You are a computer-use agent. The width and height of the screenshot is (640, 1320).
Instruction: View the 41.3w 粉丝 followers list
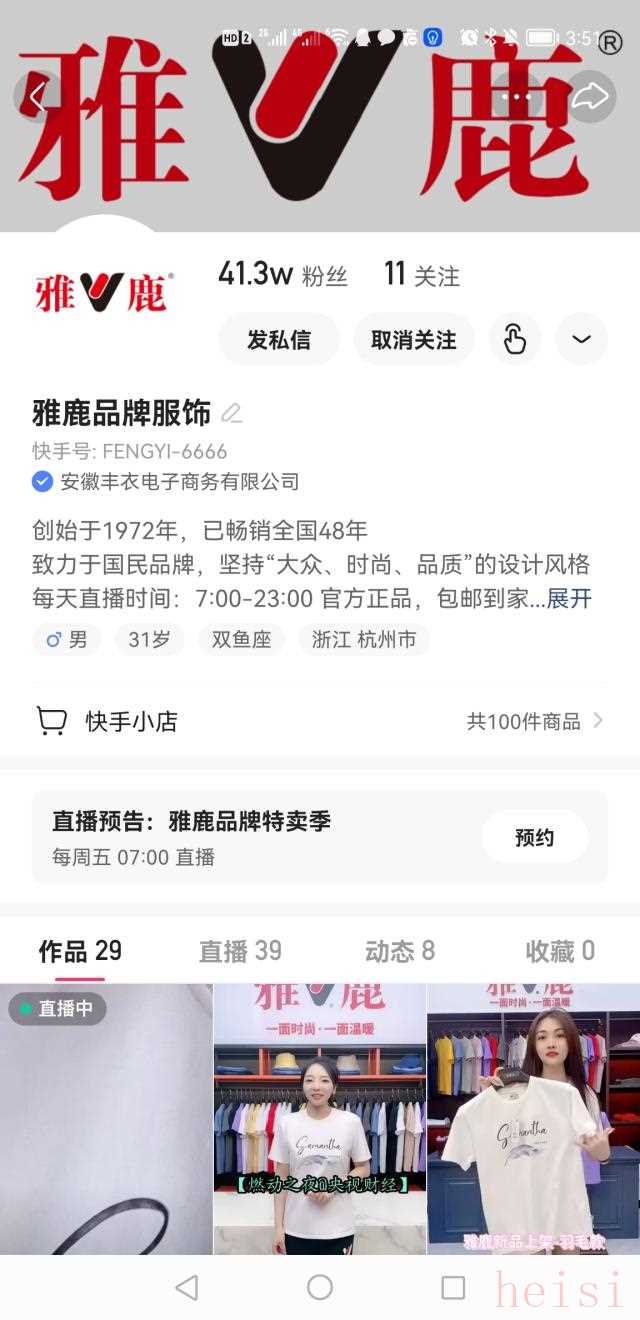pos(283,275)
